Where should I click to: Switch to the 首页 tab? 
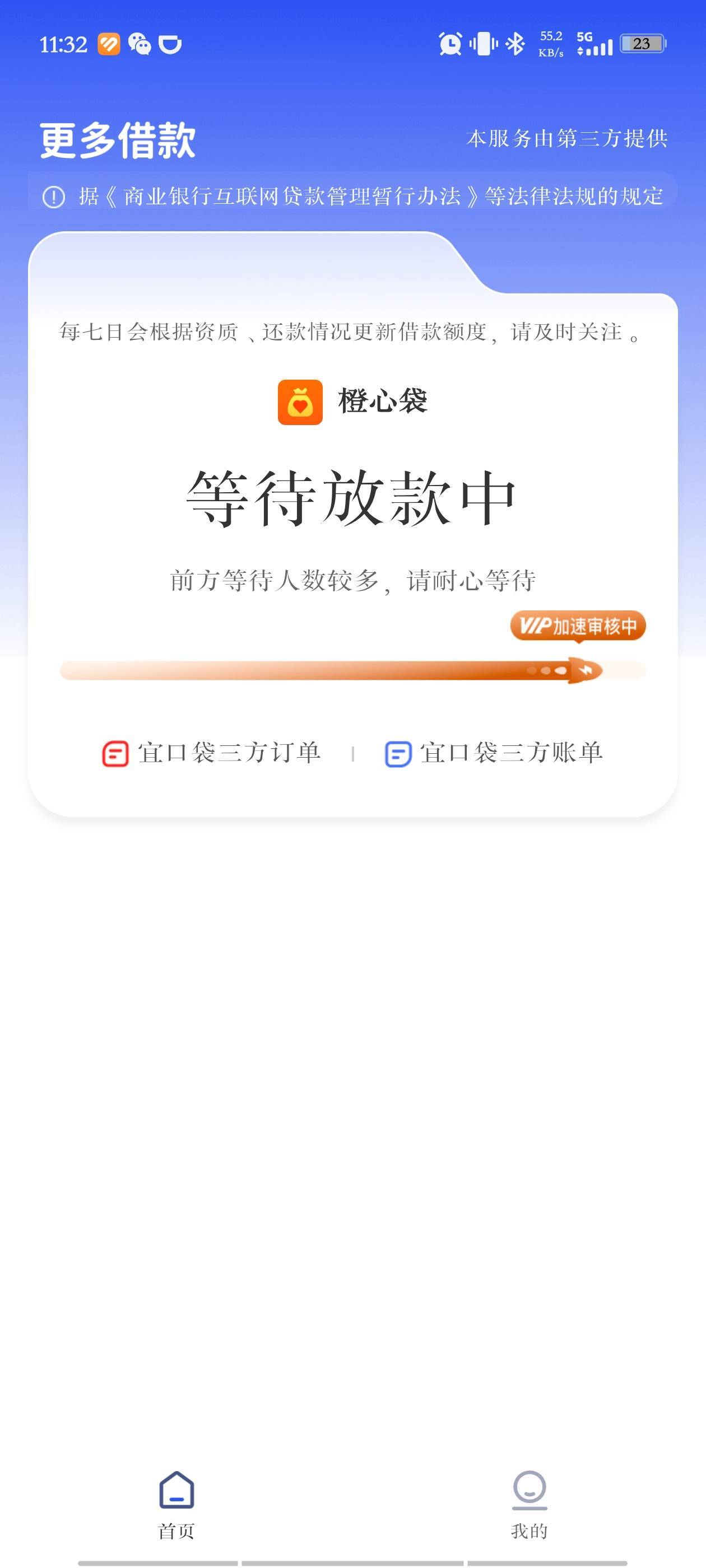click(x=176, y=1504)
